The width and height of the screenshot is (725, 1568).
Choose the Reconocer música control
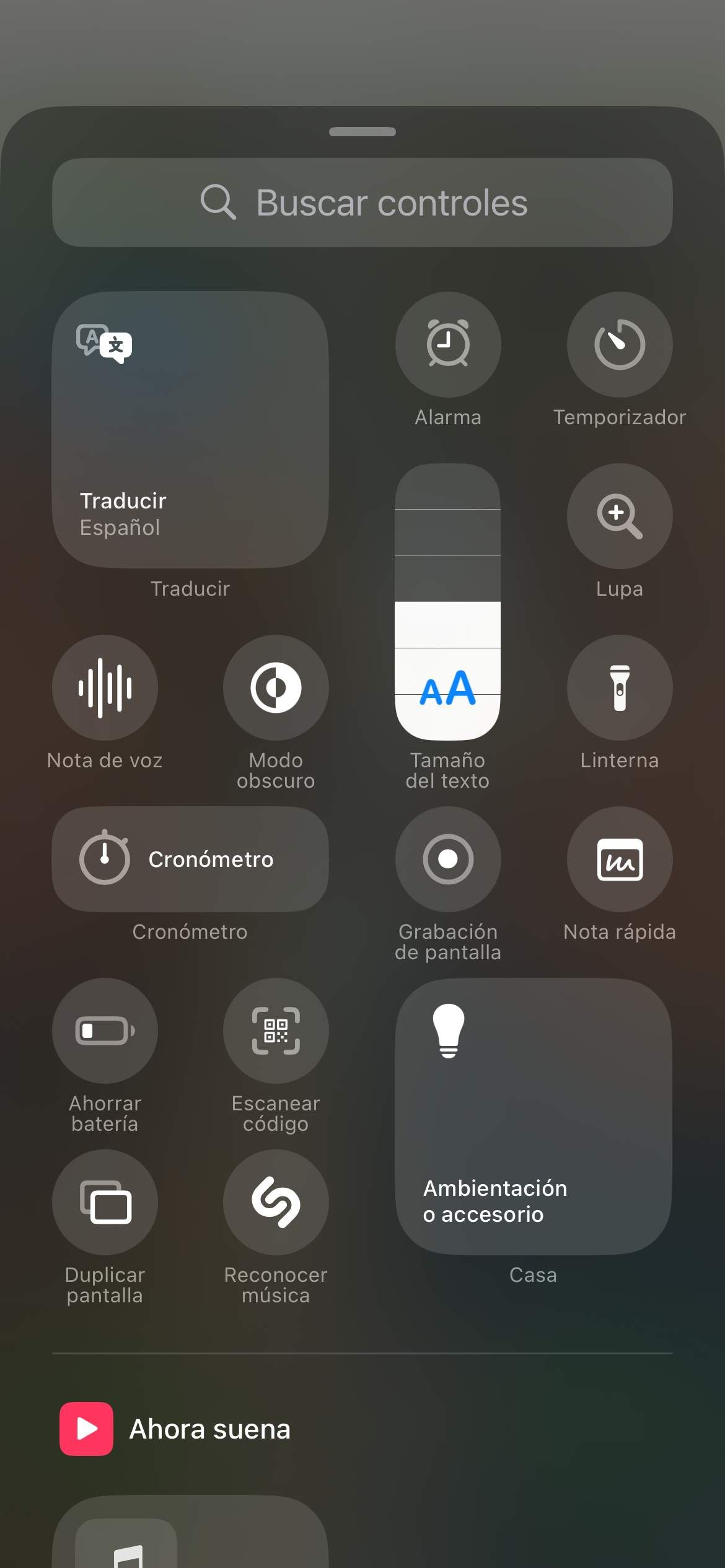coord(276,1202)
